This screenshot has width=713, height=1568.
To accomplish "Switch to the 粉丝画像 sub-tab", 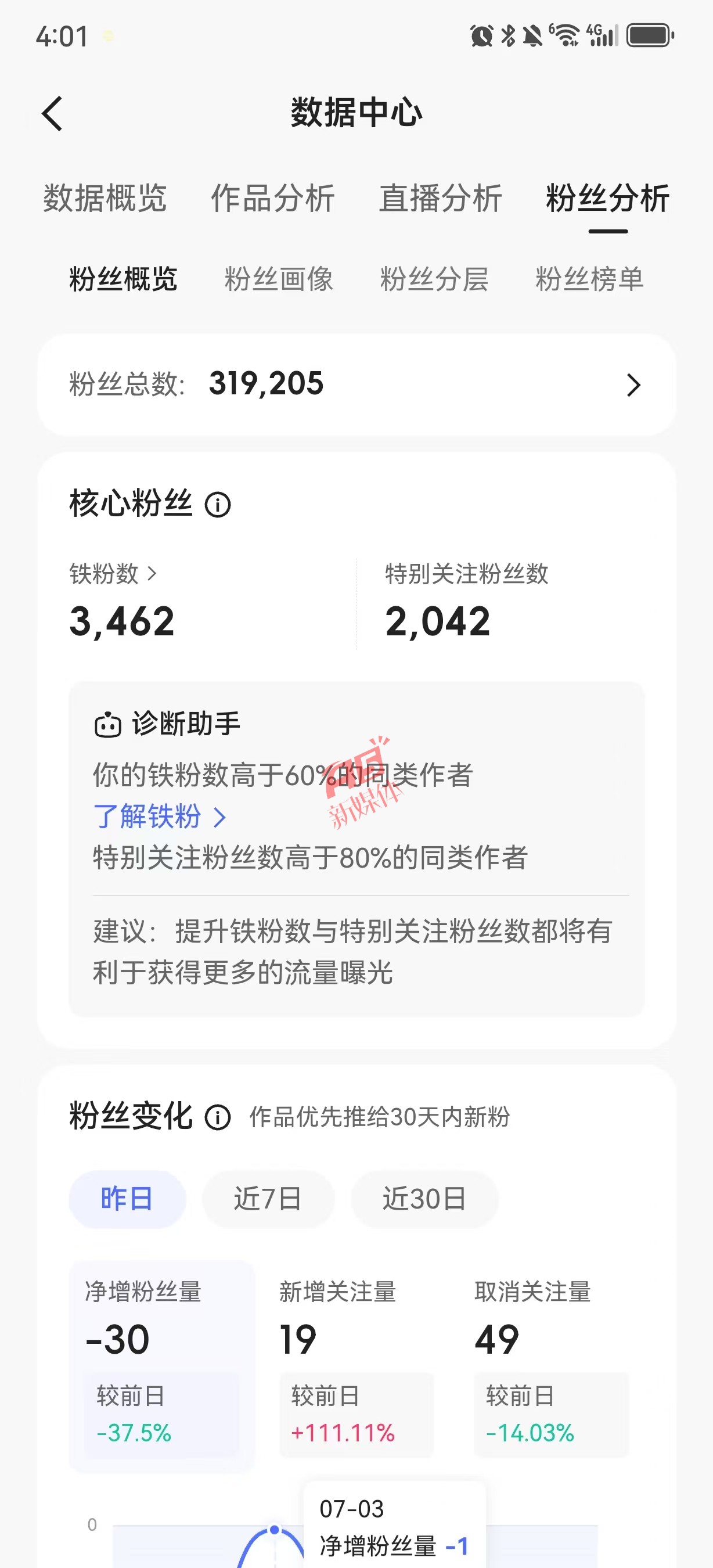I will point(279,279).
